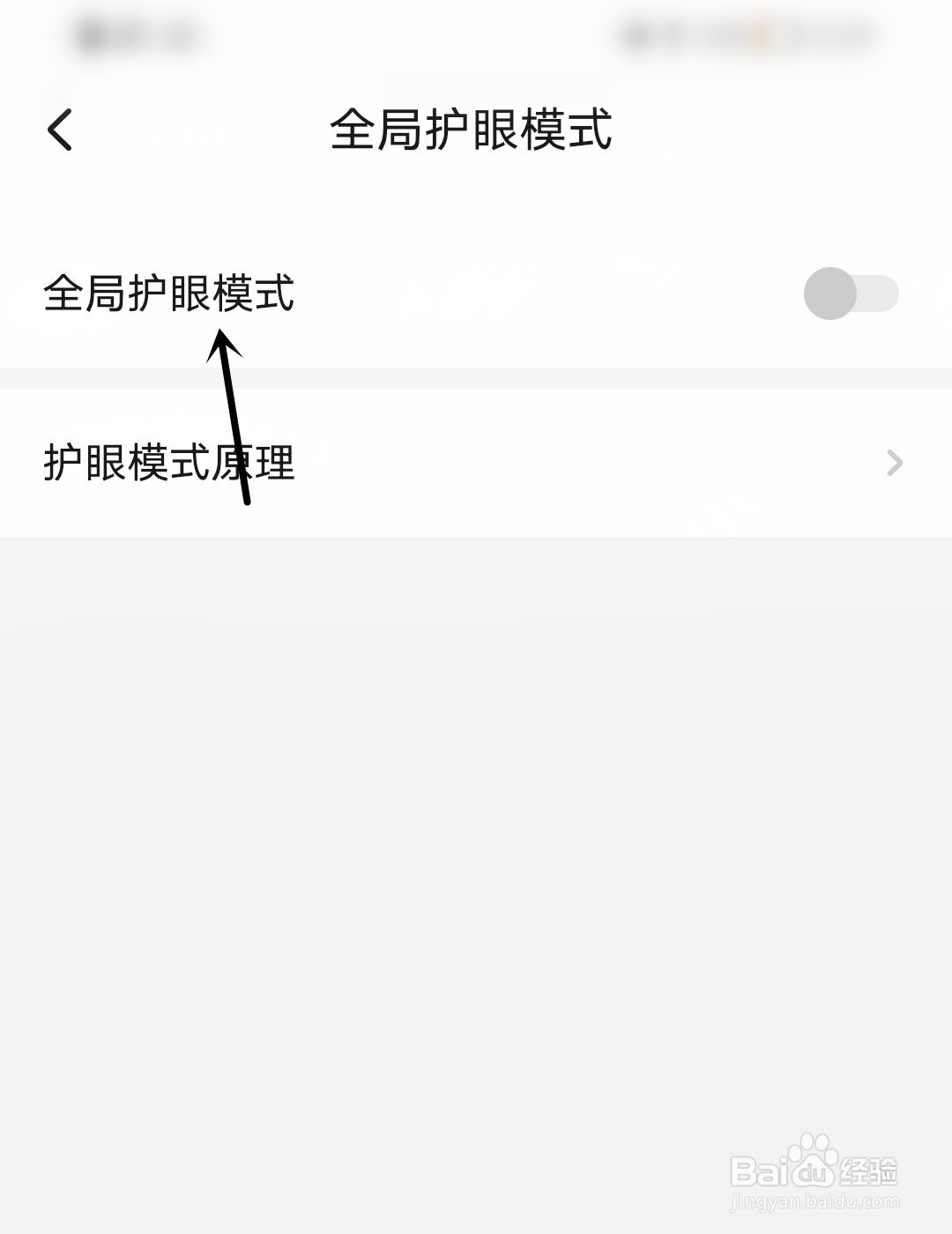
Task: Toggle global eye protection mode on
Action: [851, 295]
